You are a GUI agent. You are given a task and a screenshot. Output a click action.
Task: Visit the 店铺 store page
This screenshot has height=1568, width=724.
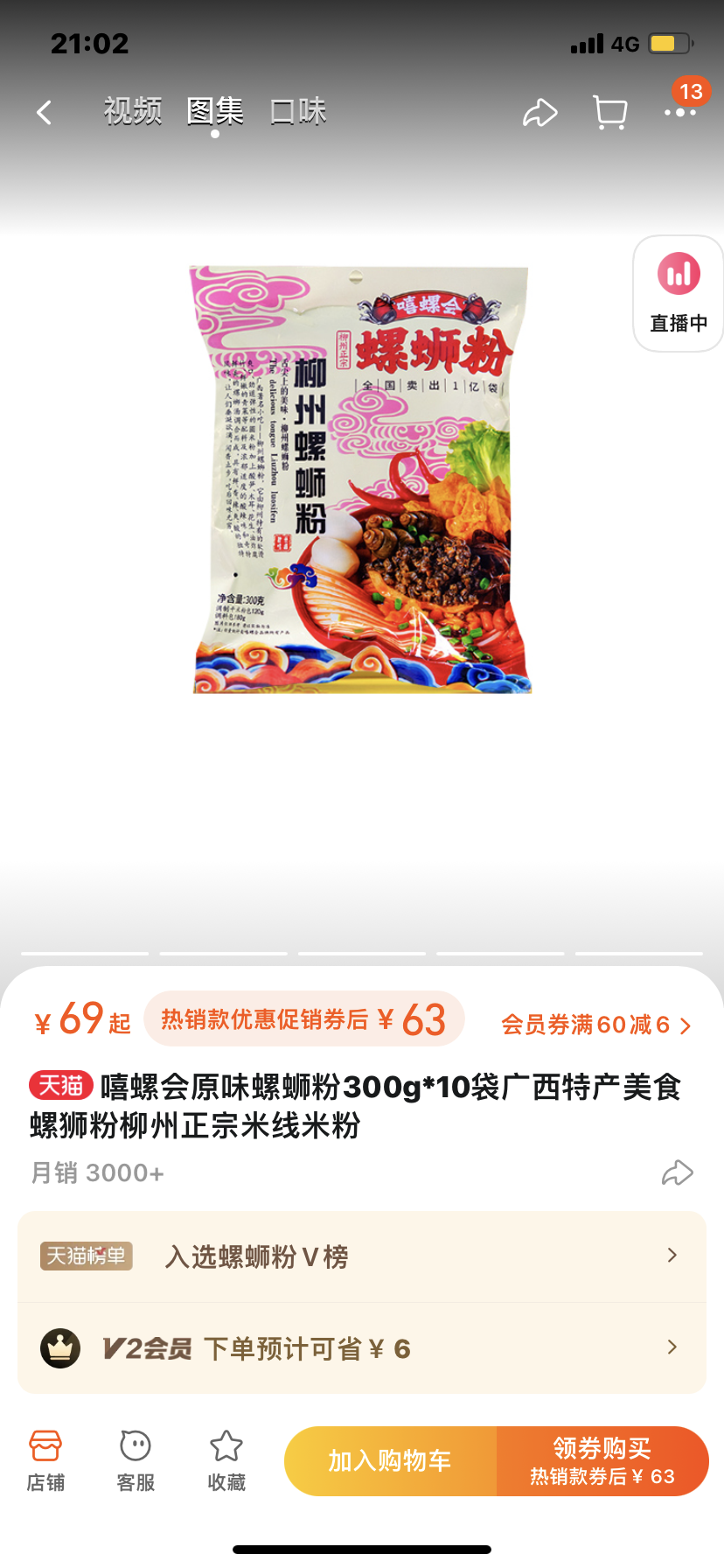45,1460
